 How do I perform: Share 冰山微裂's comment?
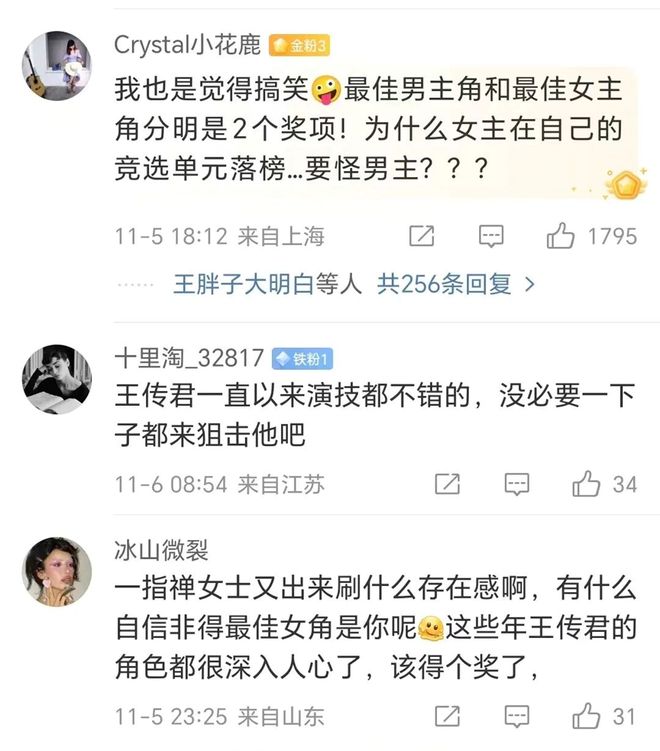(x=447, y=717)
